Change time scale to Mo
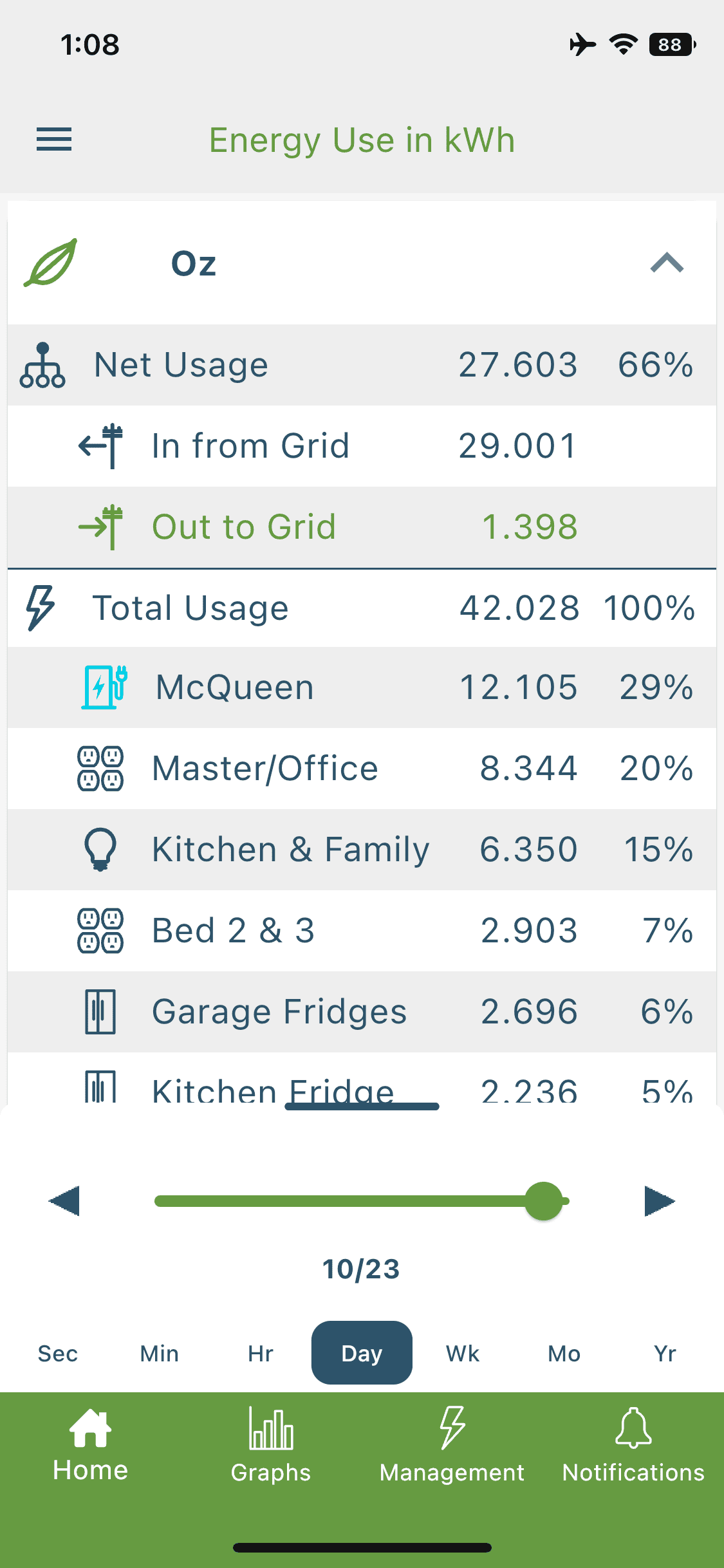Image resolution: width=724 pixels, height=1568 pixels. pos(564,1353)
